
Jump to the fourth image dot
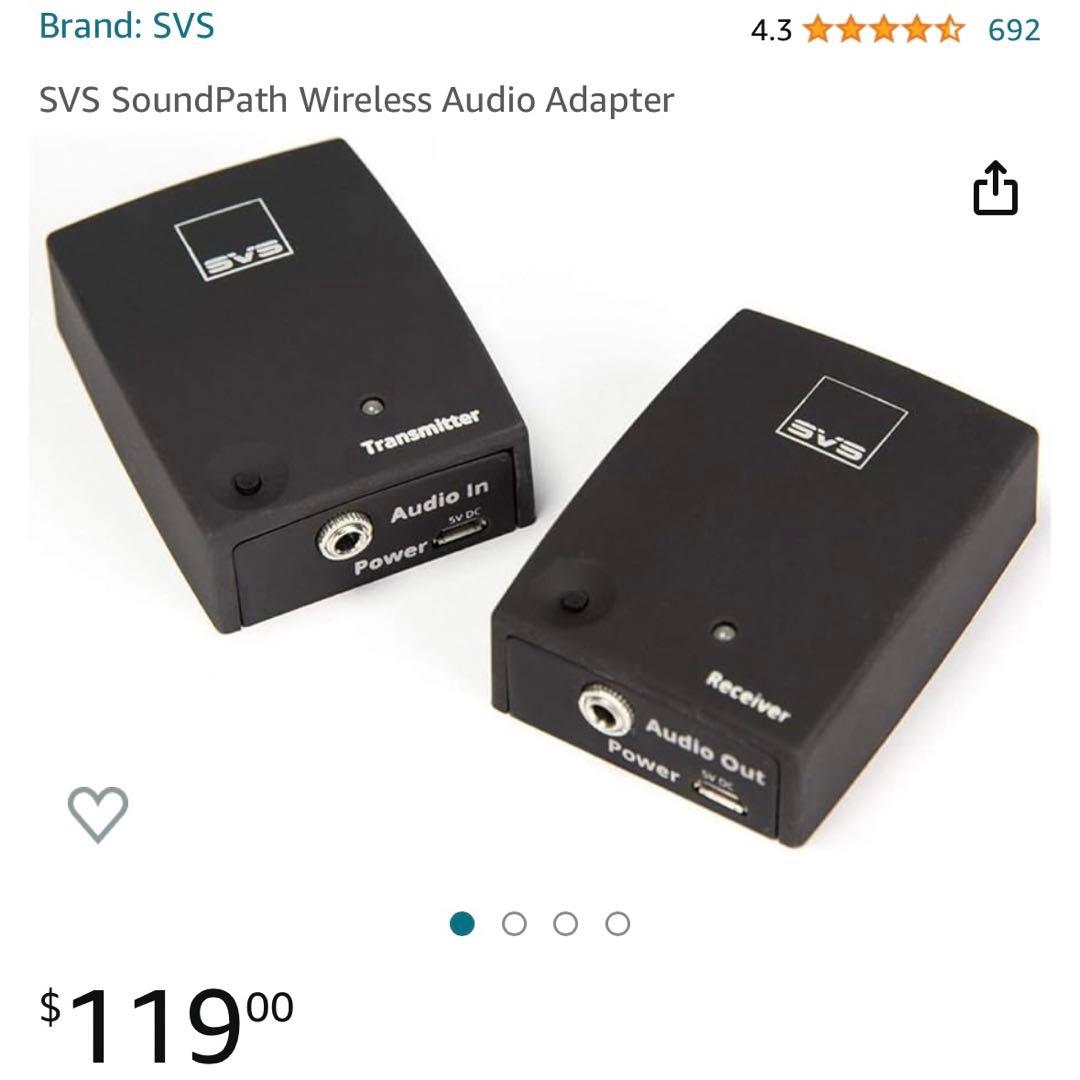coord(618,924)
